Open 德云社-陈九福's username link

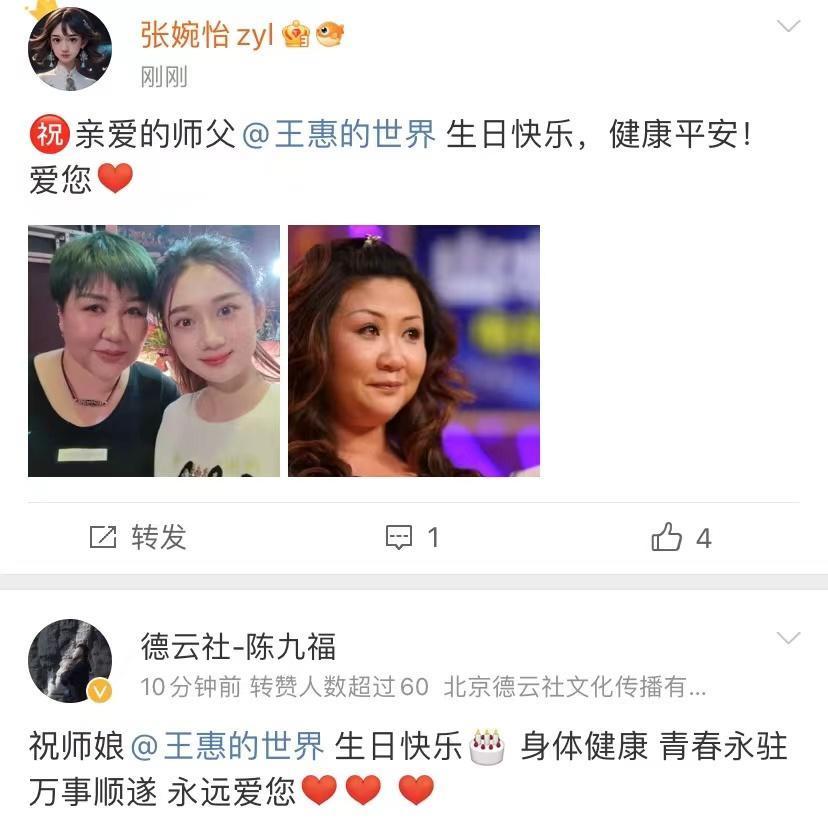point(238,647)
